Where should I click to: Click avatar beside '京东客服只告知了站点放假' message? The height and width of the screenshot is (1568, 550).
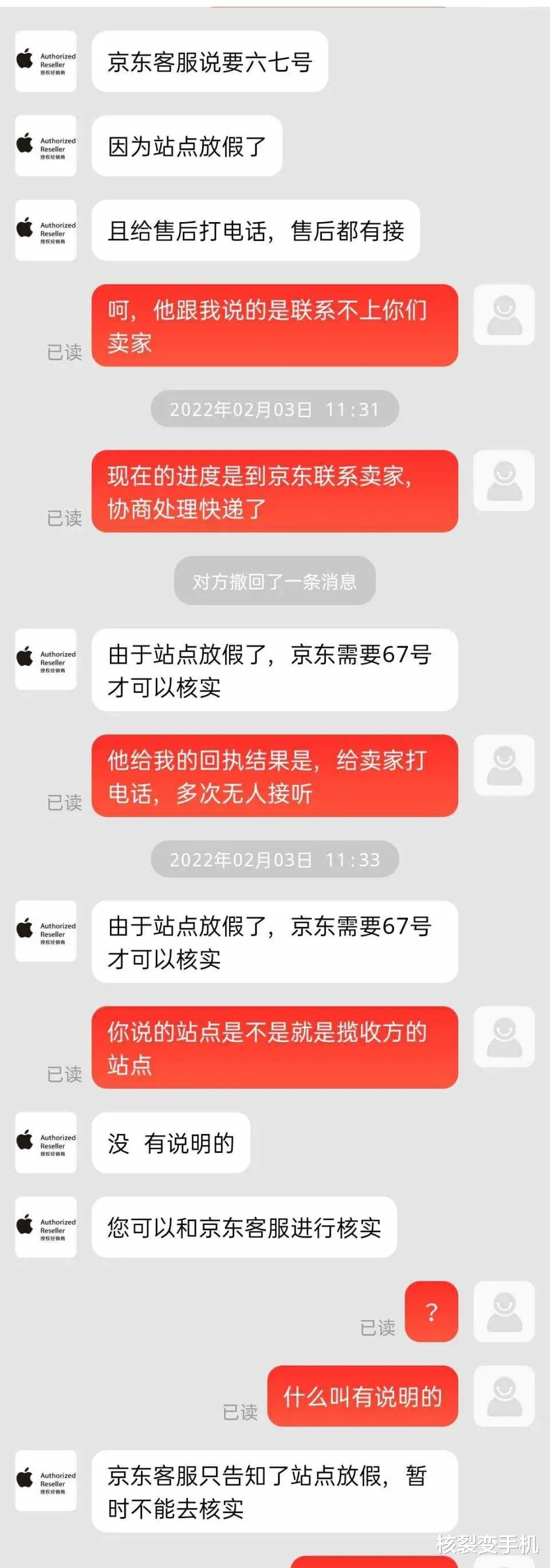tap(46, 1482)
